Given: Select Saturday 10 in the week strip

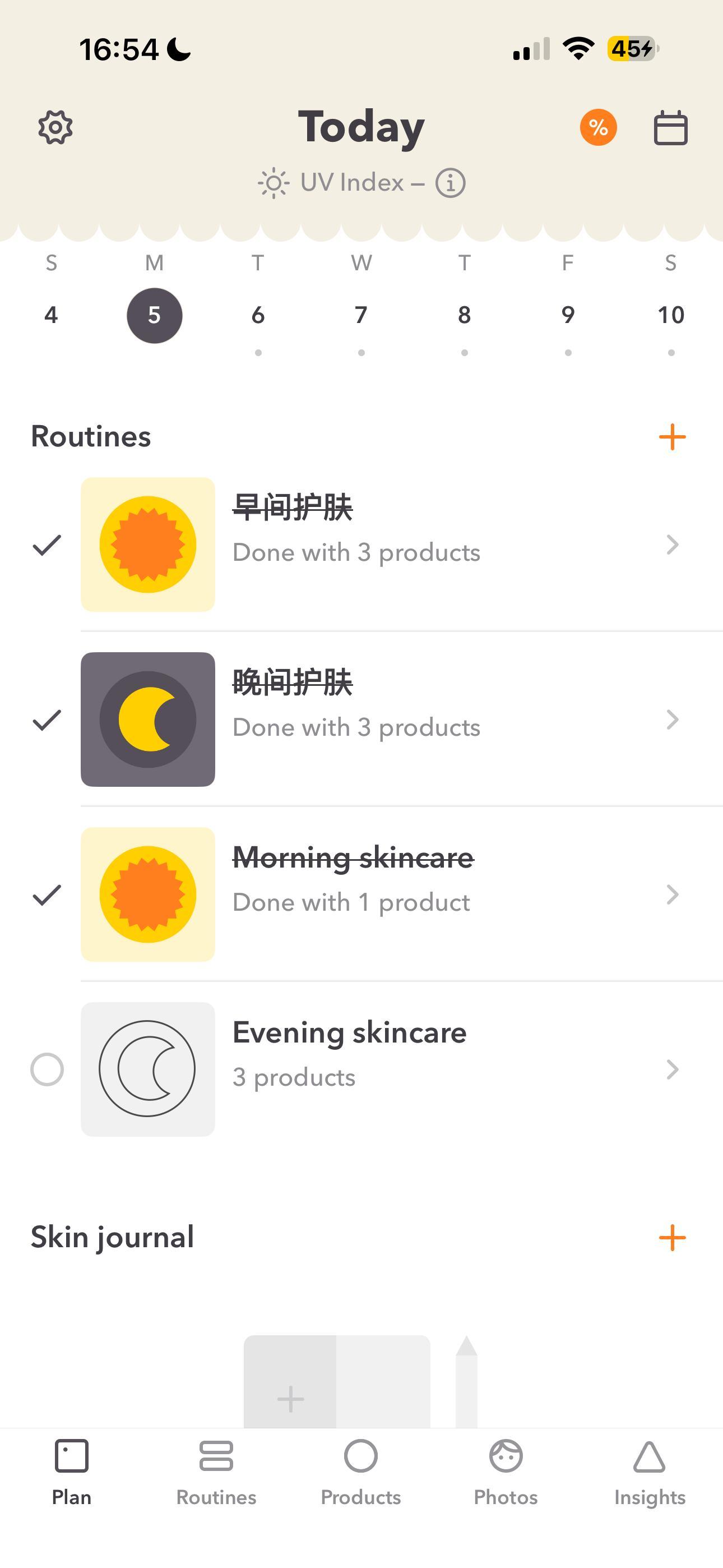Looking at the screenshot, I should (x=671, y=315).
